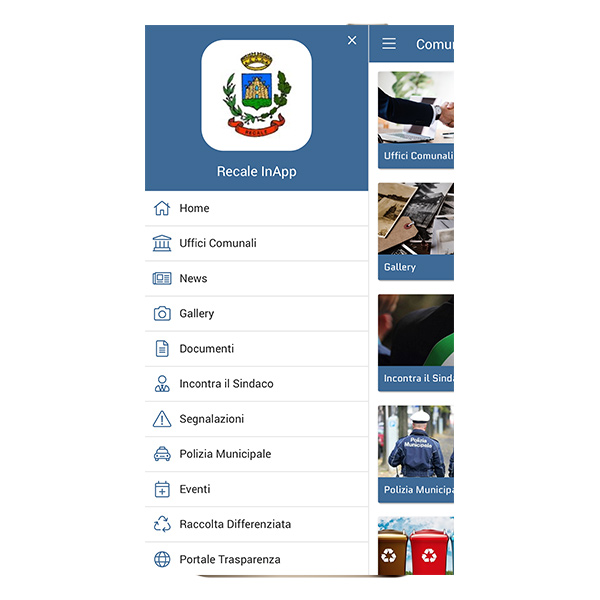The width and height of the screenshot is (600, 600).
Task: Open Documenti
Action: [206, 348]
